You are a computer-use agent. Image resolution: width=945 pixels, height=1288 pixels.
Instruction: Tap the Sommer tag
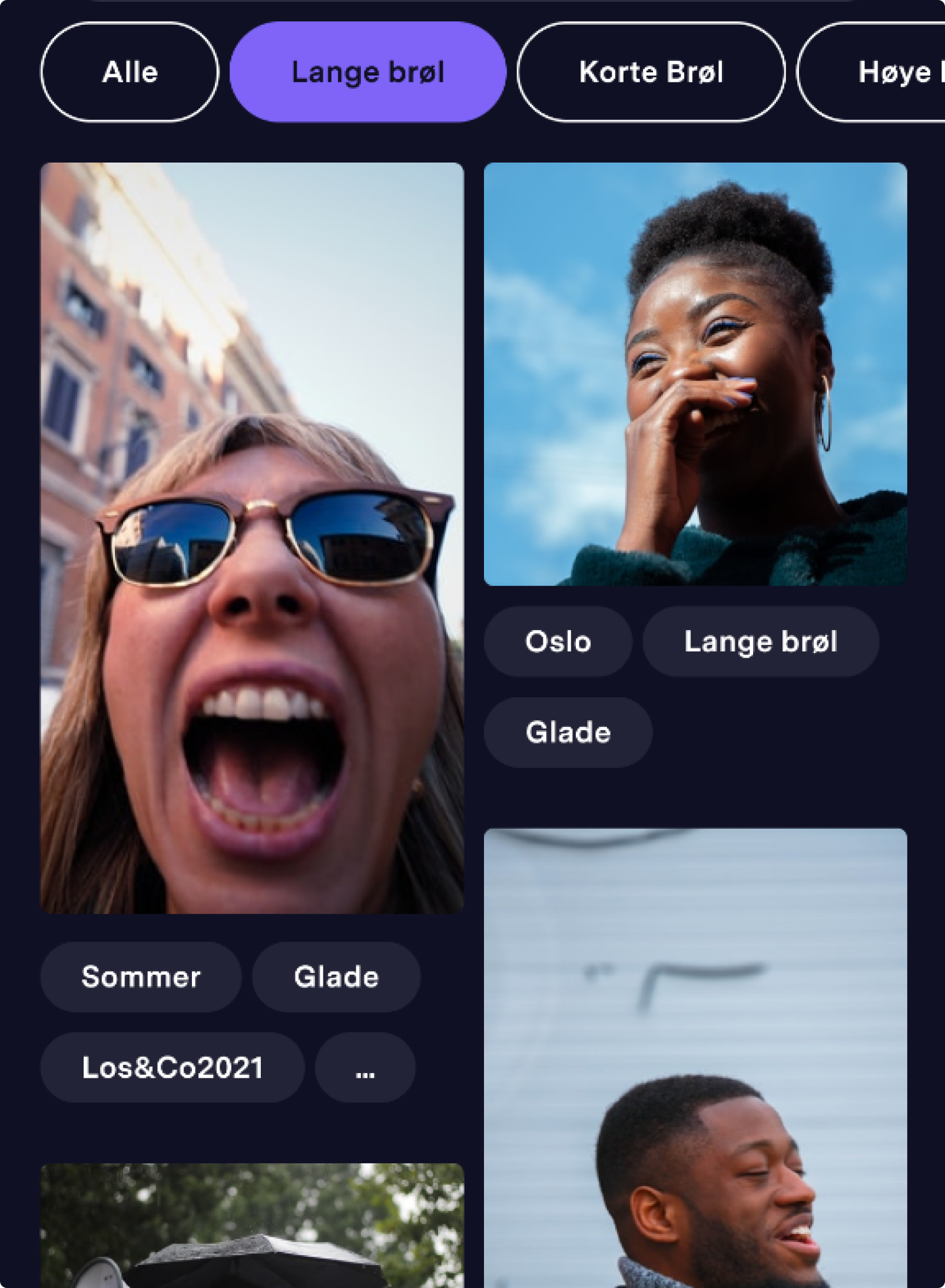141,977
